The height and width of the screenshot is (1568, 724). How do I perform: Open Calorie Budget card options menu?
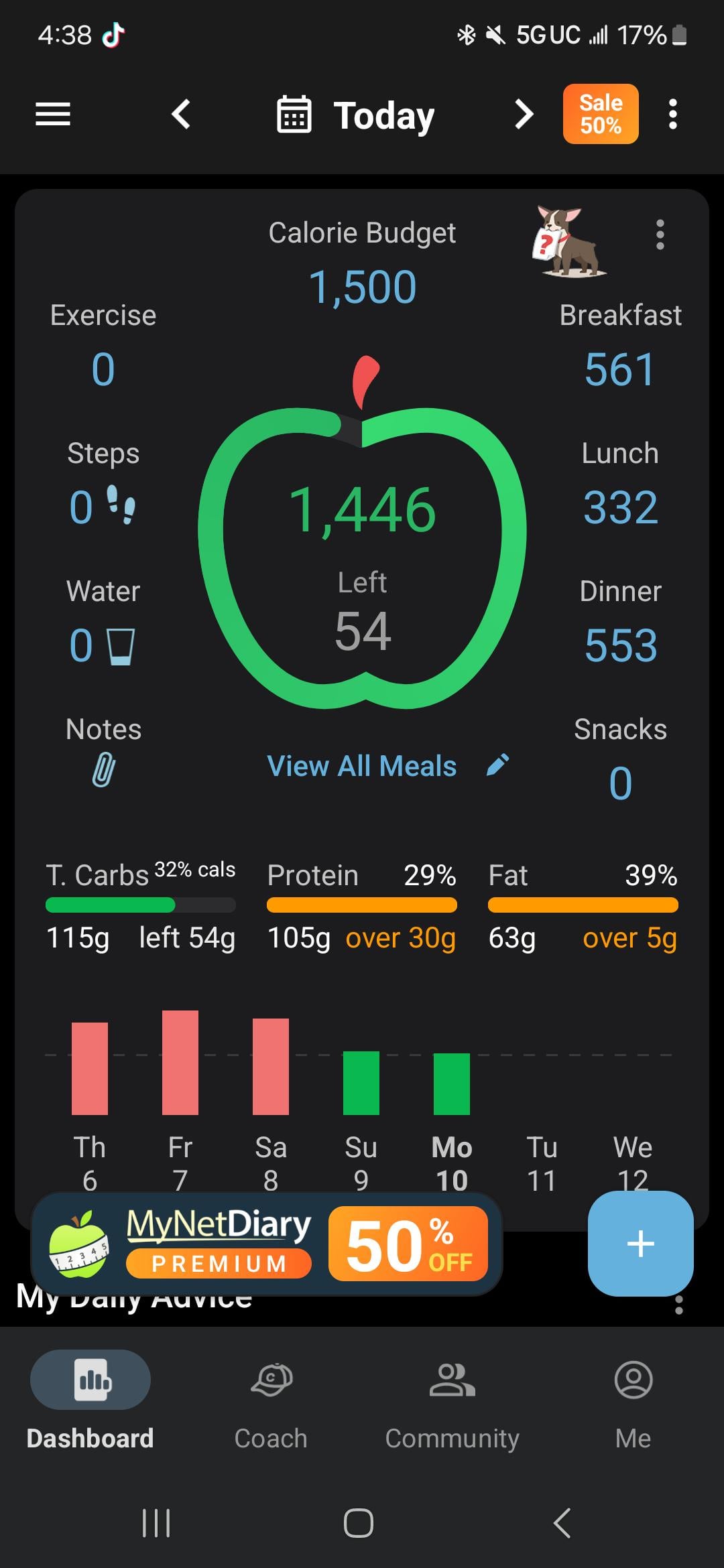[x=660, y=235]
